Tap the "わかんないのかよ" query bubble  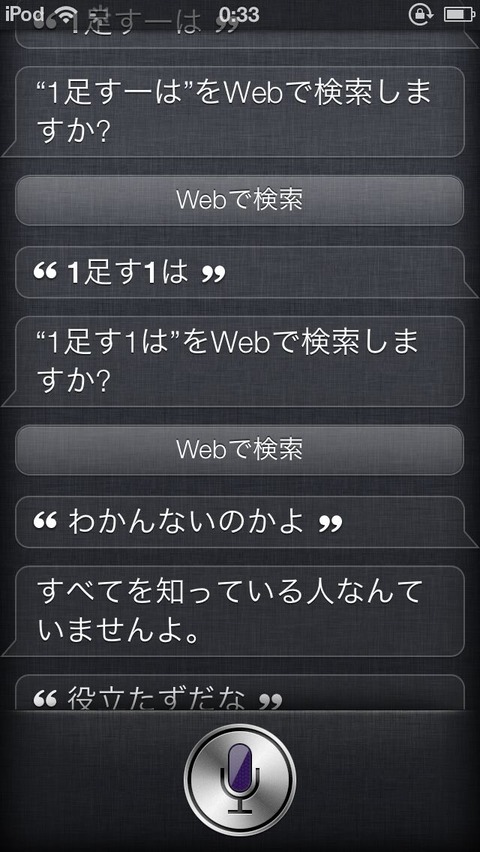(x=240, y=522)
